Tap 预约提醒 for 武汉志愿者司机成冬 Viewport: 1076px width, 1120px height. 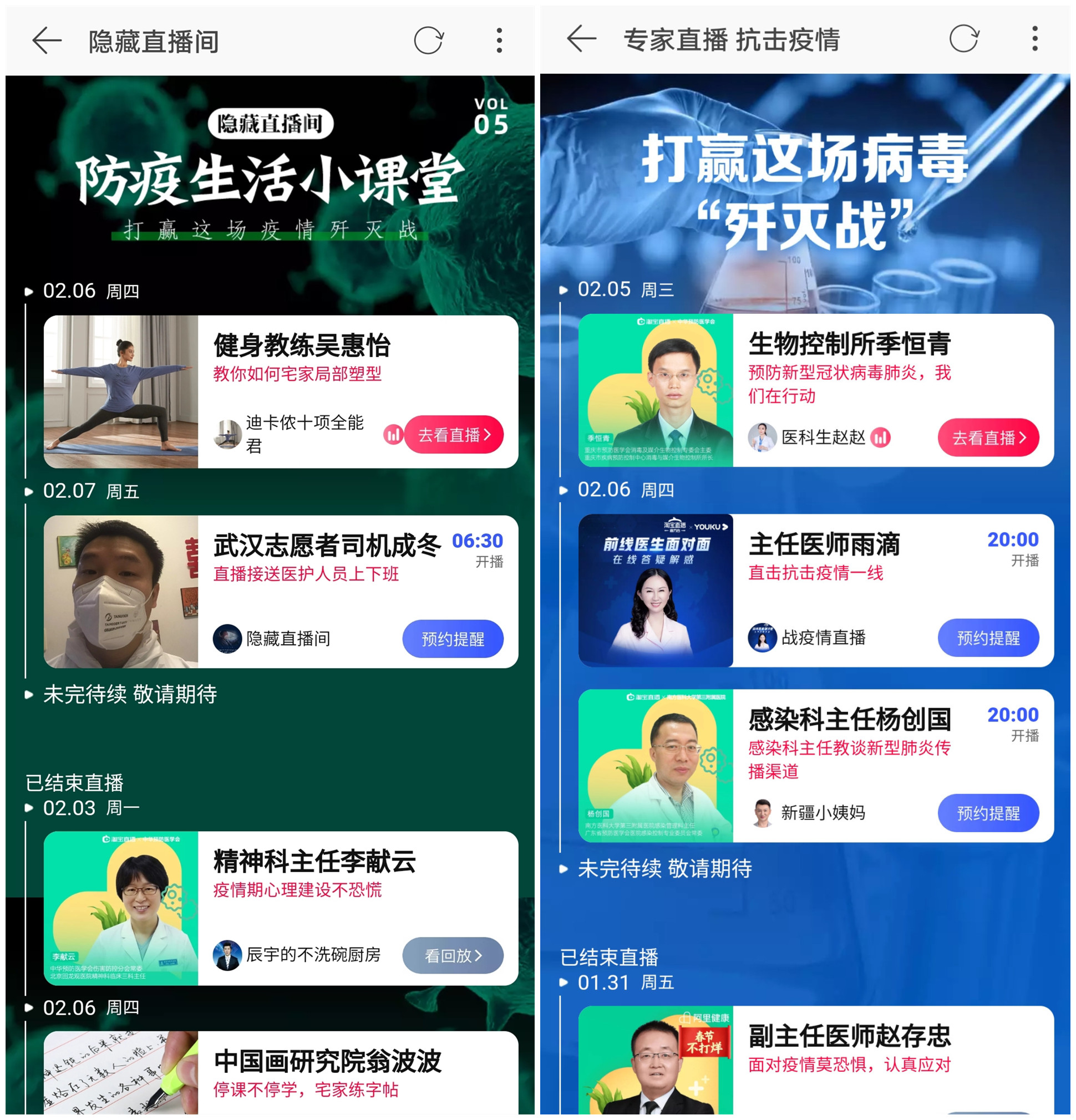[451, 639]
